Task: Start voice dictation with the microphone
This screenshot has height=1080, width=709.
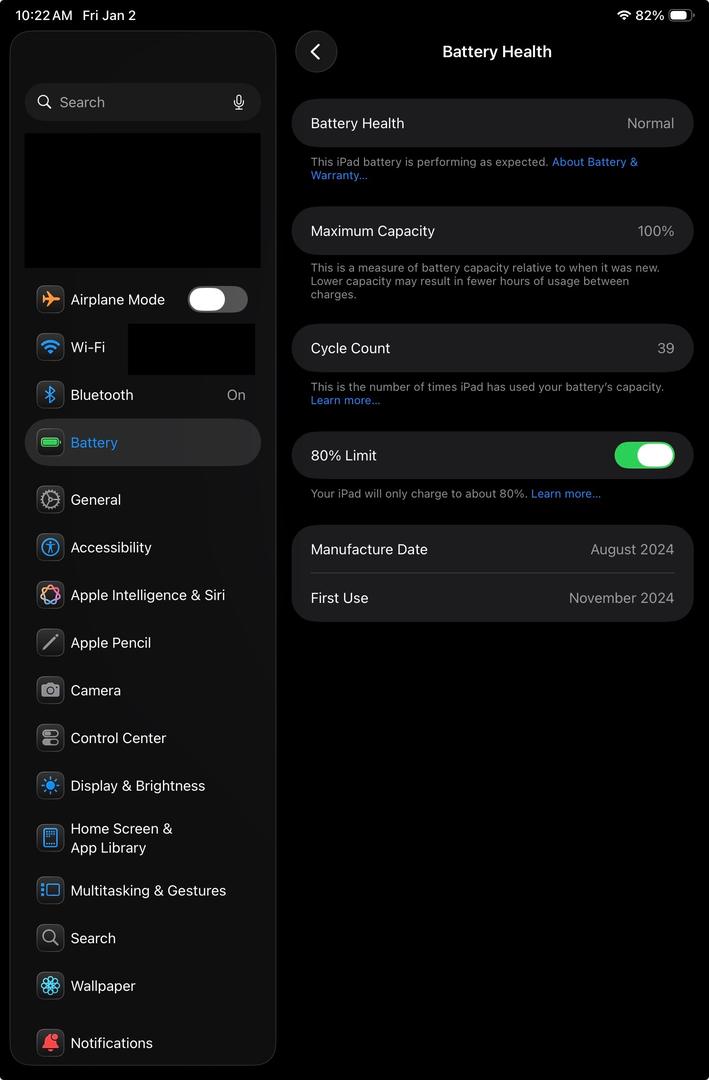Action: 239,102
